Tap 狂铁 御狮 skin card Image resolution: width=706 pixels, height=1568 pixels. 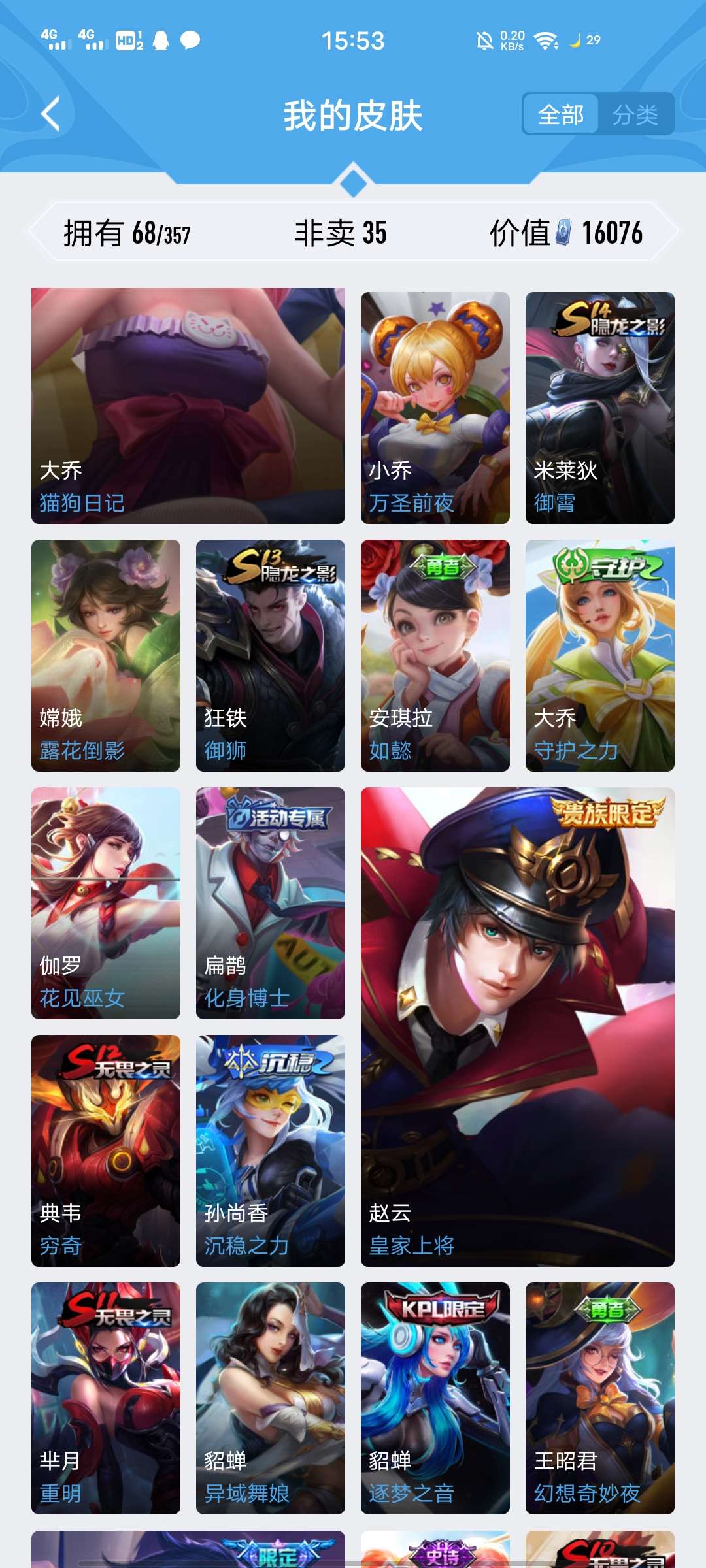coord(271,655)
